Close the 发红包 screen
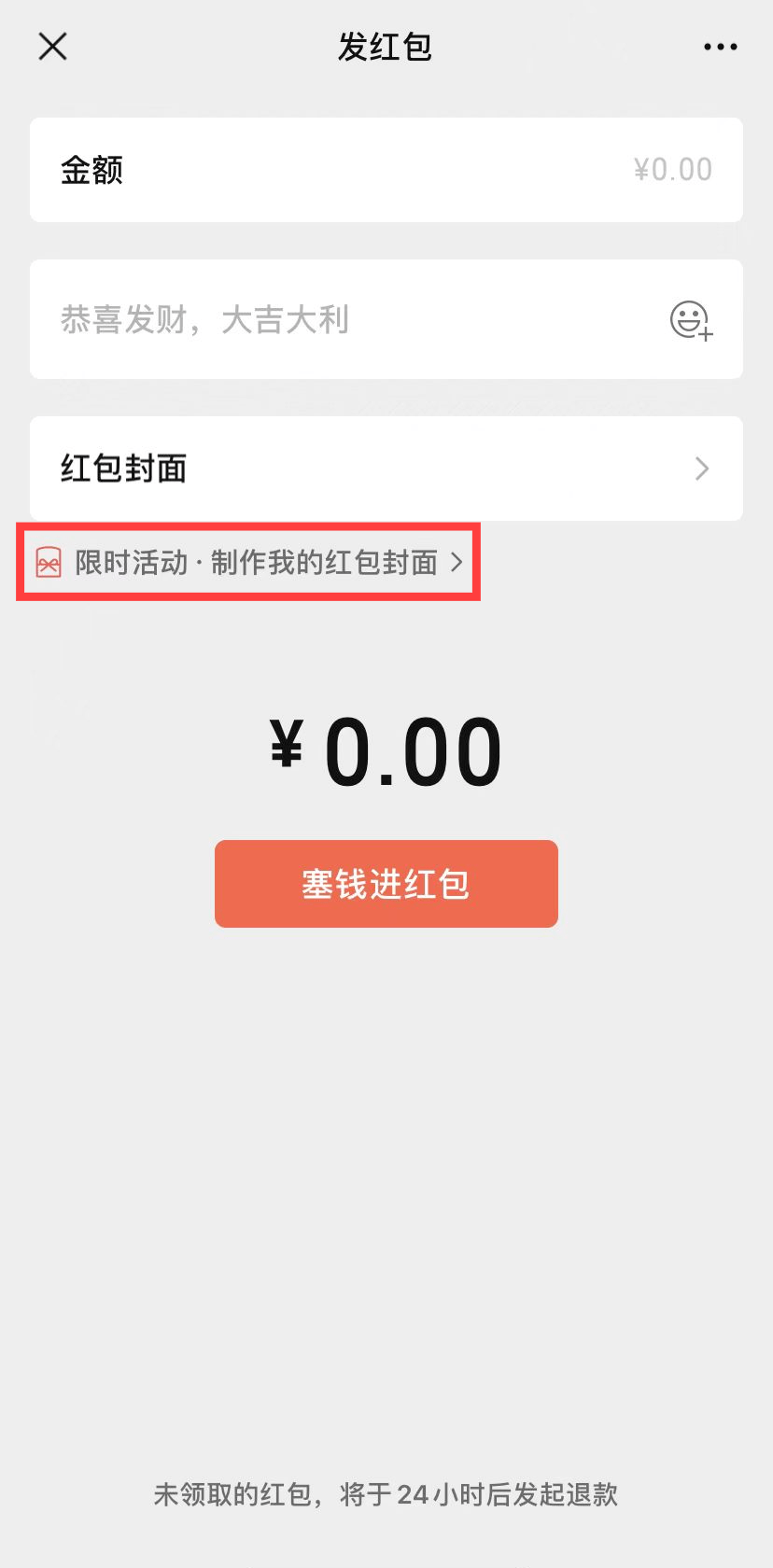 [x=52, y=46]
